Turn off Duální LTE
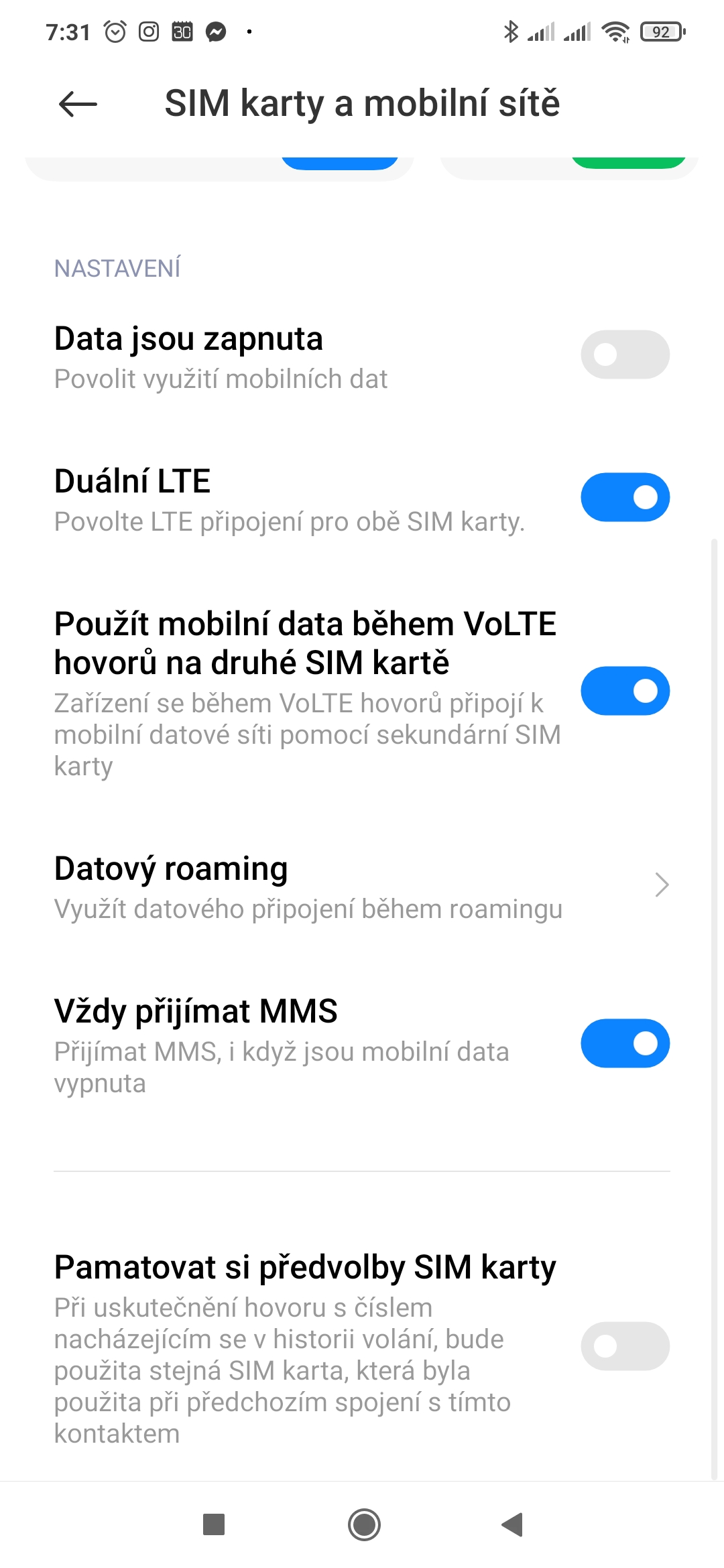The image size is (724, 1568). coord(625,497)
